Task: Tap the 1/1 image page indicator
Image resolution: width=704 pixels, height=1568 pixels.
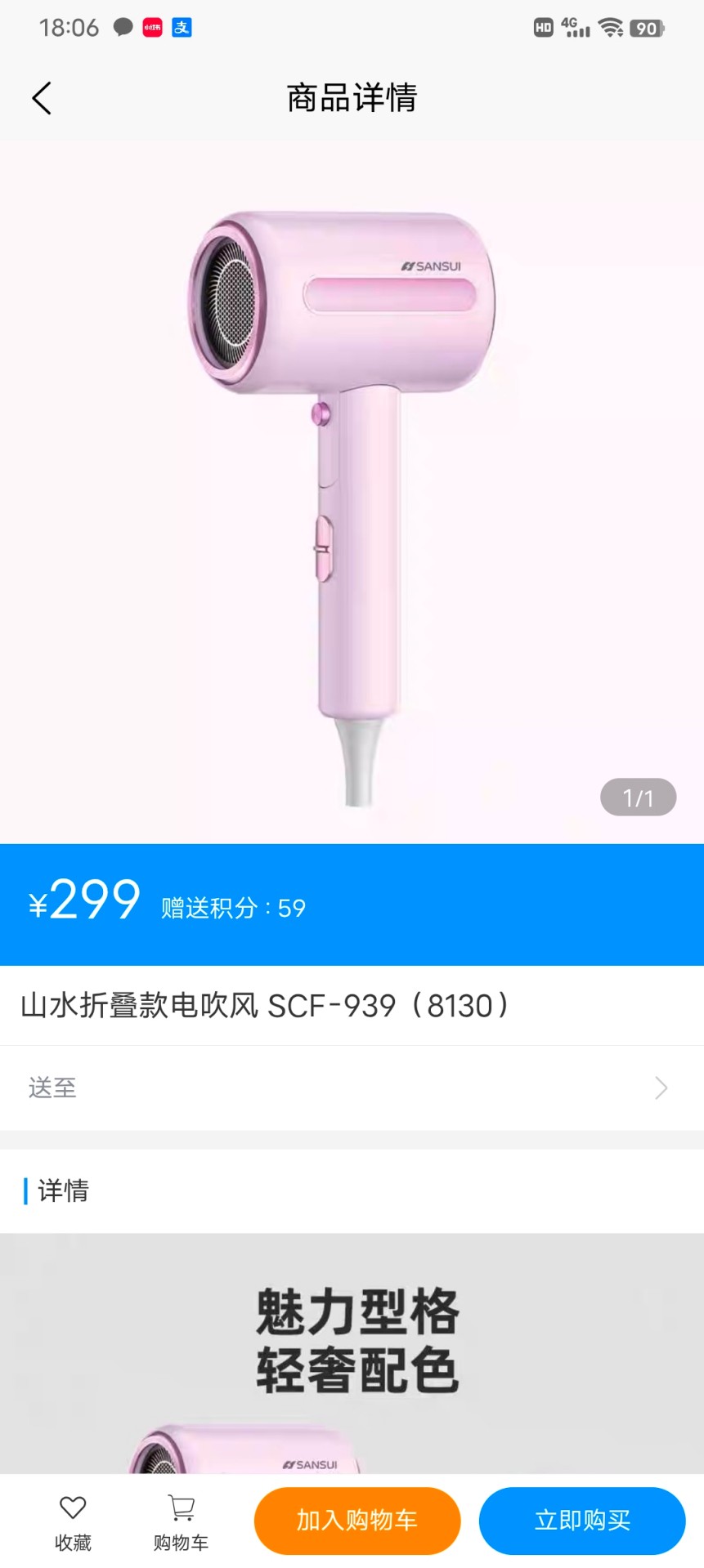Action: pos(638,797)
